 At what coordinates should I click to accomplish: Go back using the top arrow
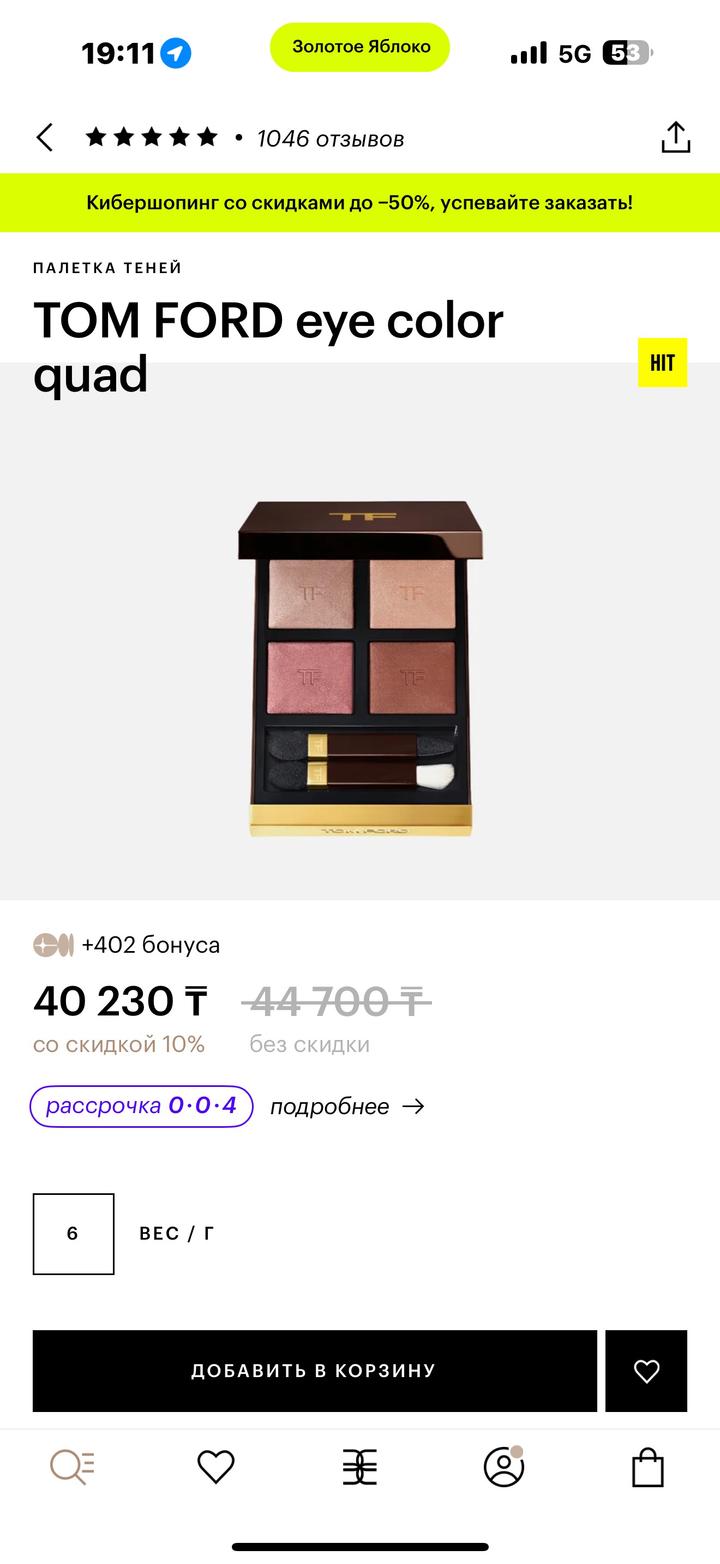tap(45, 138)
